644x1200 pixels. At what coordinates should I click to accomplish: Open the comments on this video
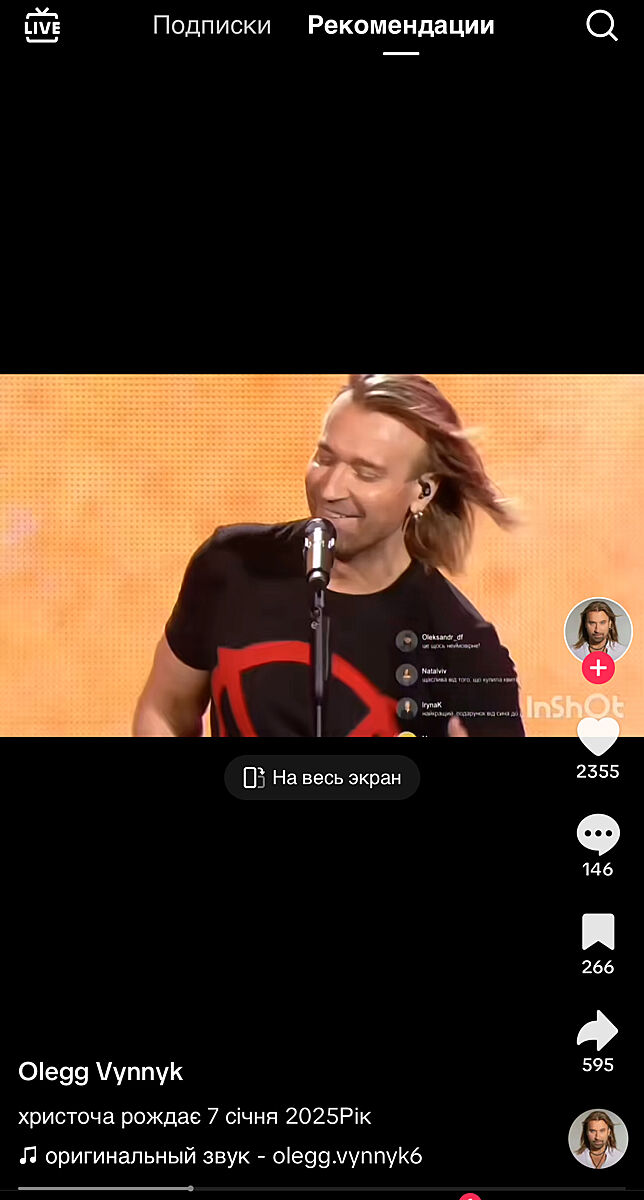(598, 835)
